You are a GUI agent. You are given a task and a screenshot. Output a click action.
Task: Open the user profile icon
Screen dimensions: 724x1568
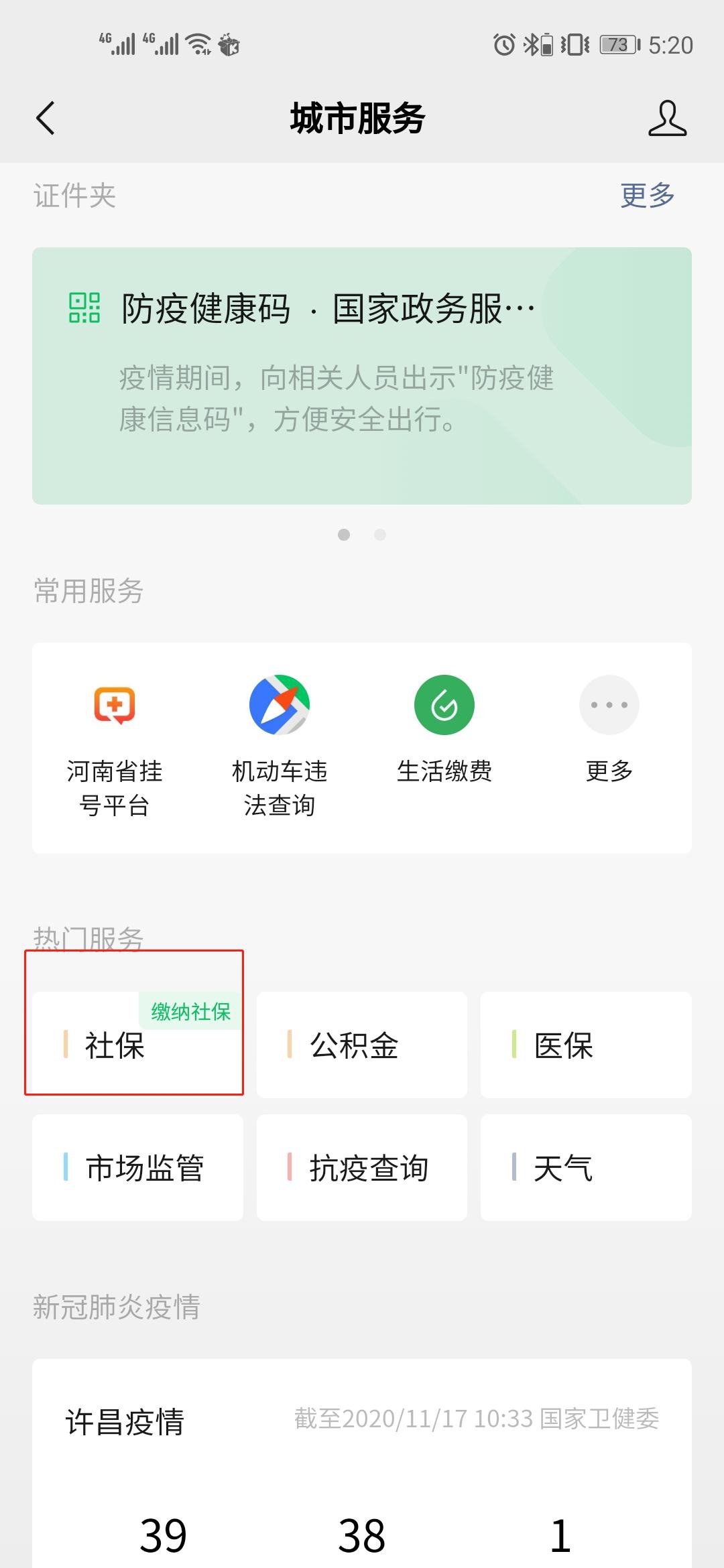click(667, 119)
